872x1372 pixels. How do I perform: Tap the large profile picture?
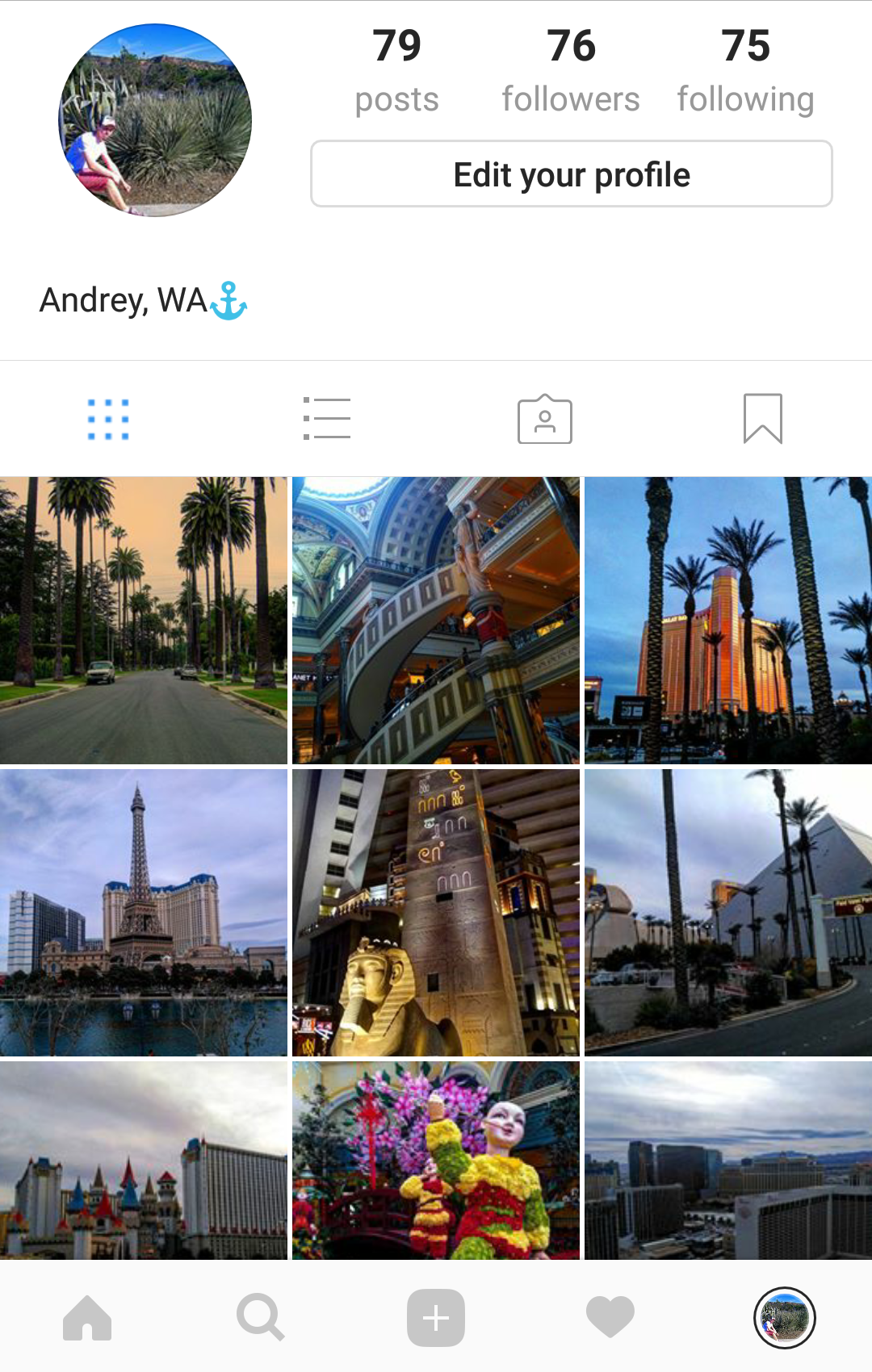(x=155, y=120)
